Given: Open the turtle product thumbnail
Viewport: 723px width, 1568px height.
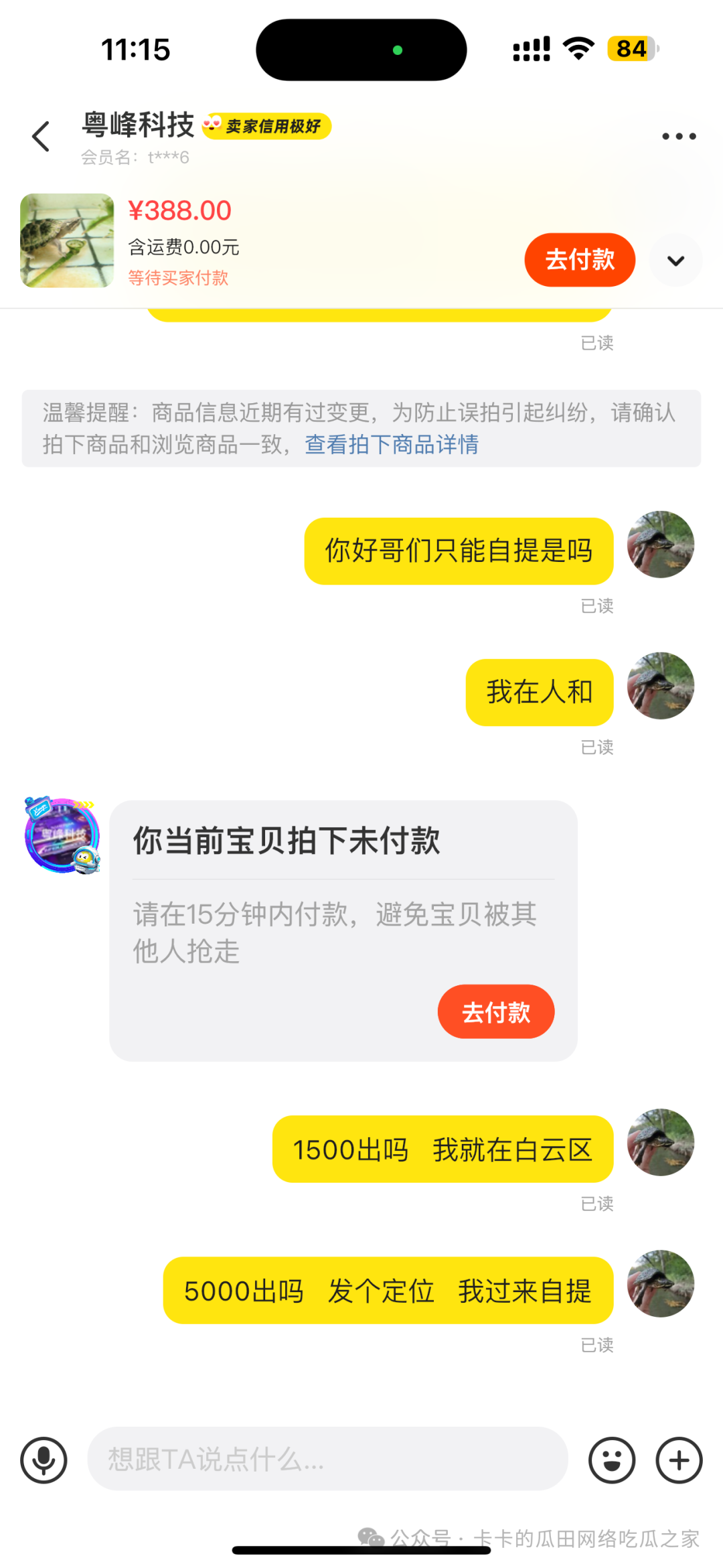Looking at the screenshot, I should pos(67,240).
